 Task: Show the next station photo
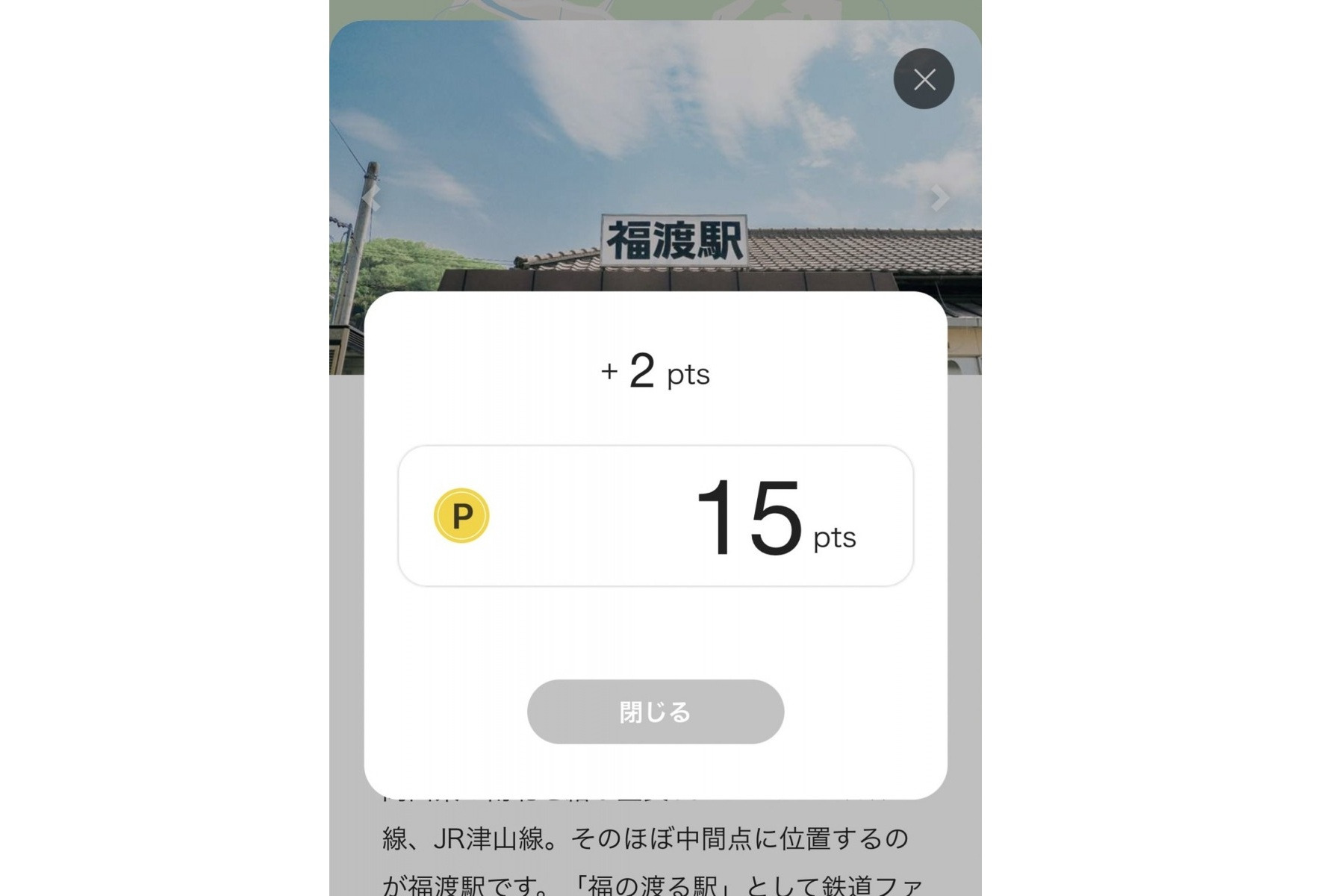[939, 198]
